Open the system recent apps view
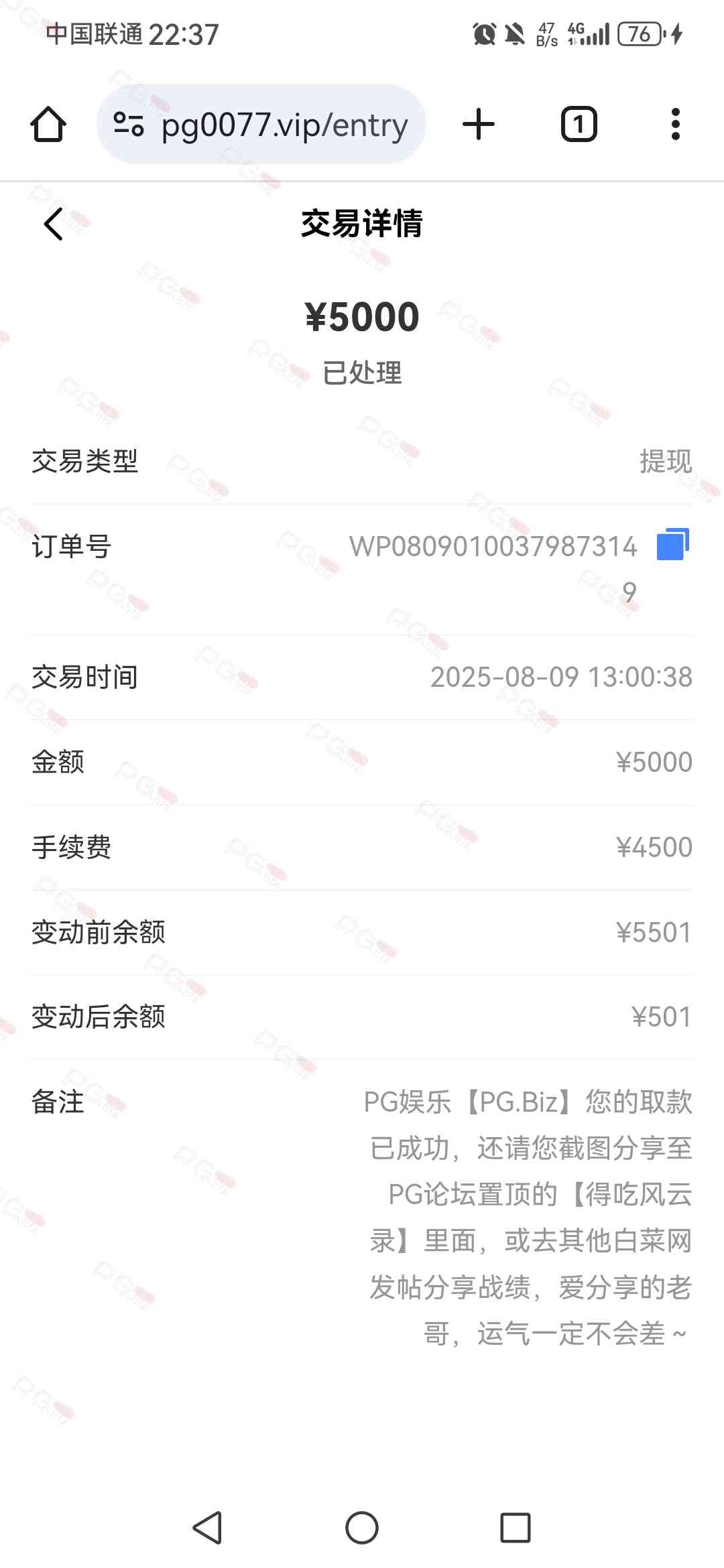The width and height of the screenshot is (724, 1568). coord(516,1528)
